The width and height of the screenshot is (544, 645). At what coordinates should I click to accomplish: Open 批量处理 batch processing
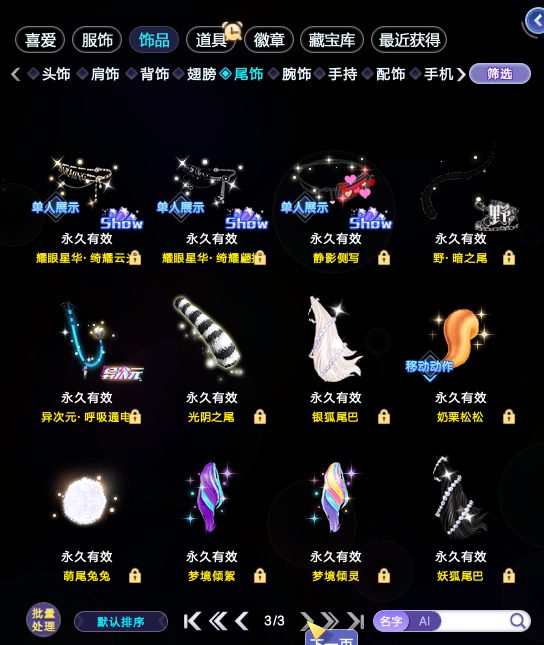click(44, 620)
